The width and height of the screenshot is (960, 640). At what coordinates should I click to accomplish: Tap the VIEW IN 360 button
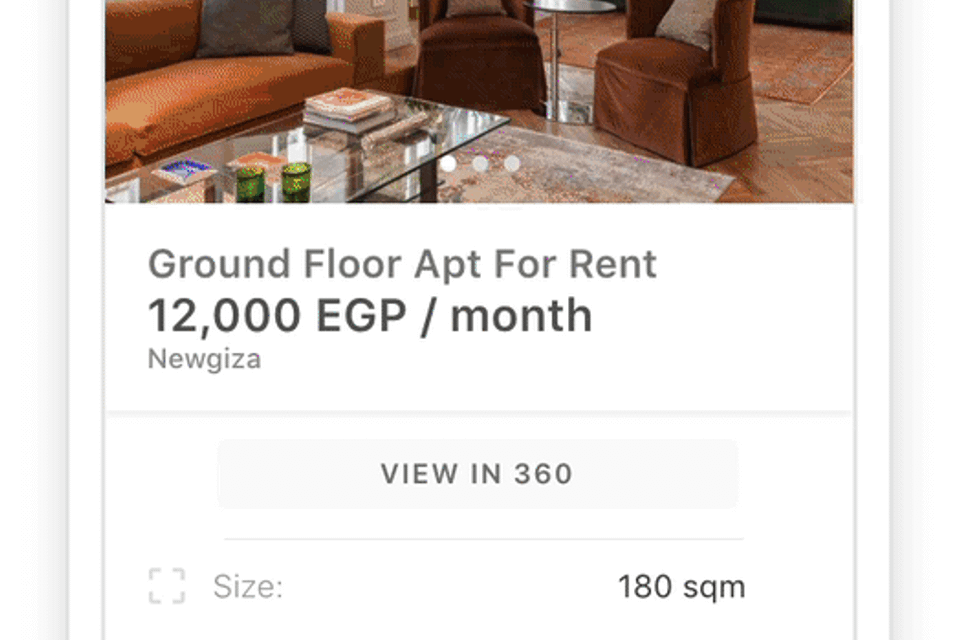(477, 473)
